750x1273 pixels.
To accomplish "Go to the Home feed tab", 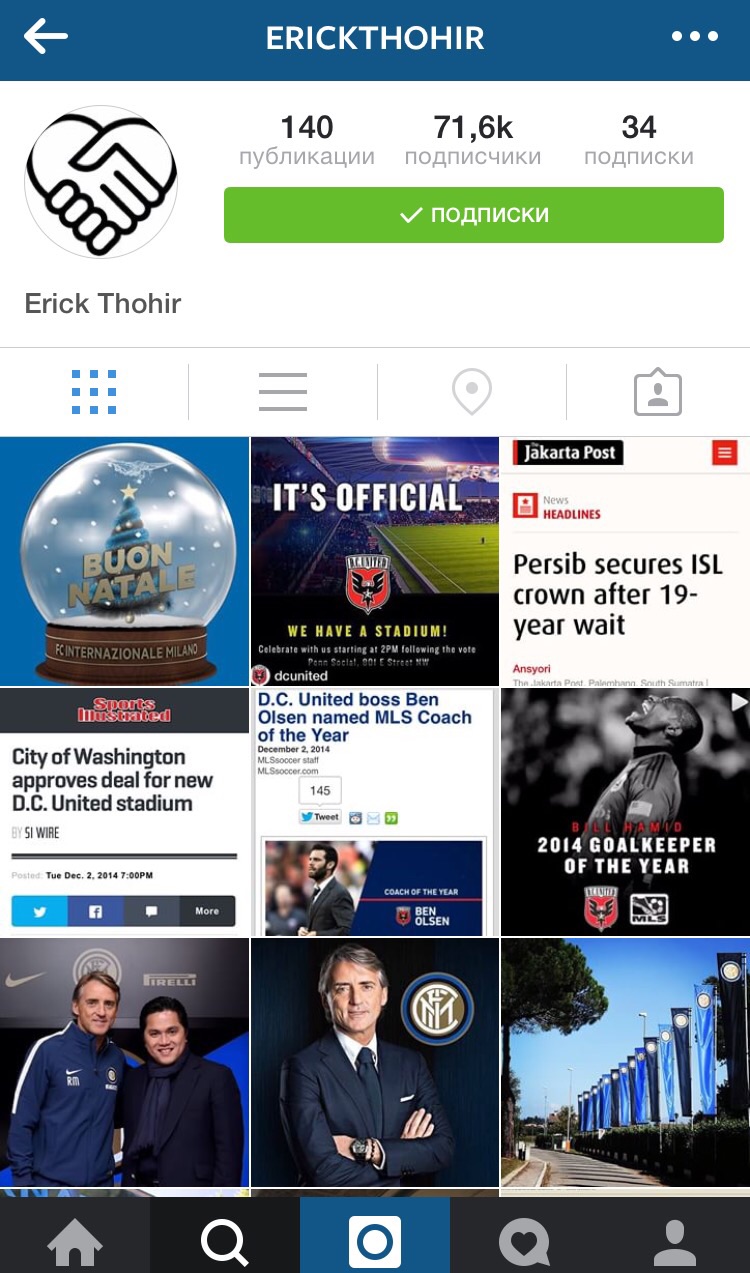I will pyautogui.click(x=75, y=1238).
